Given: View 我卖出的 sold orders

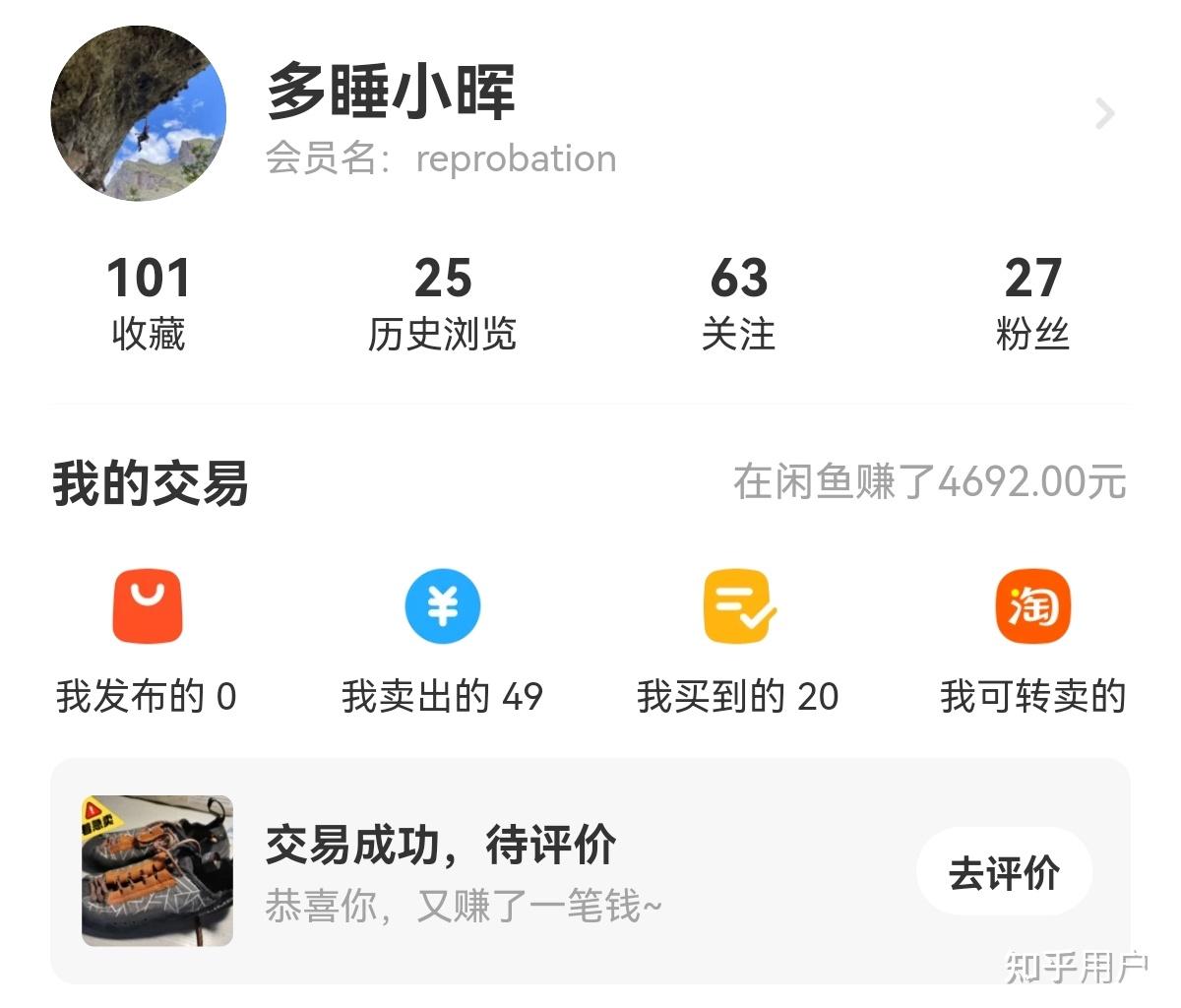Looking at the screenshot, I should [442, 640].
